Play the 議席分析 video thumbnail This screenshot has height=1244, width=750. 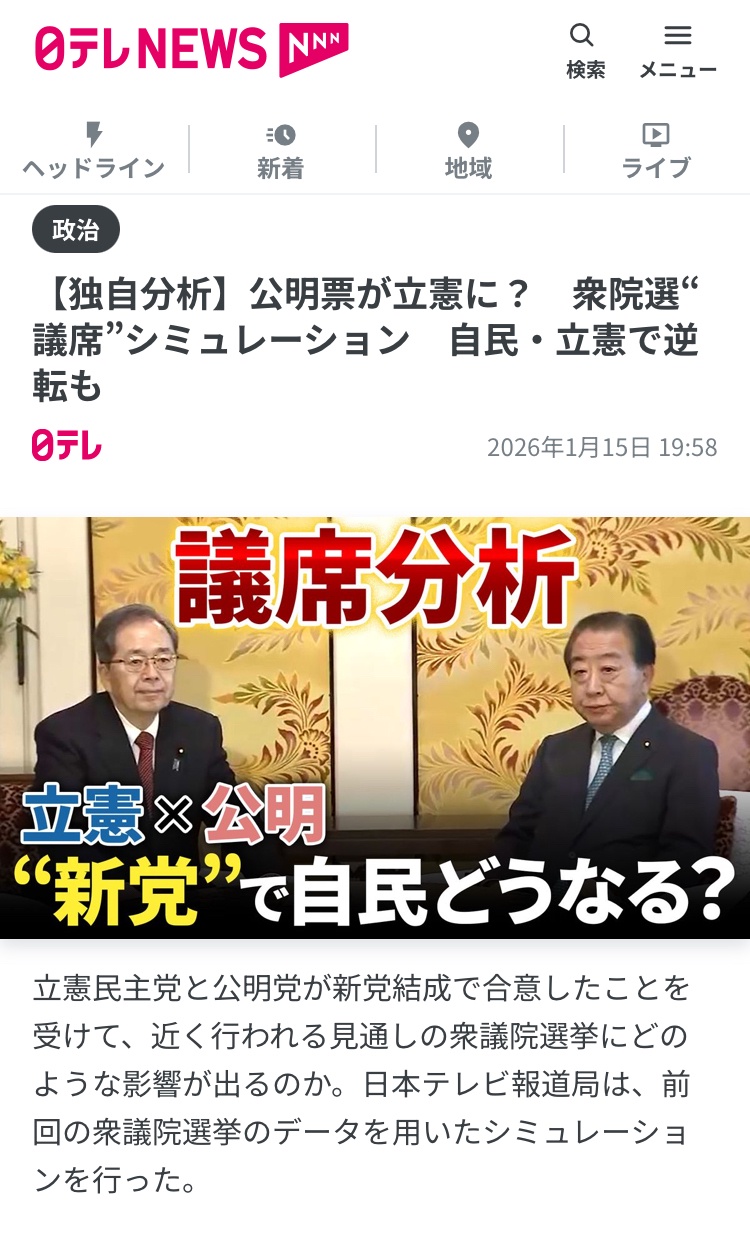point(375,727)
